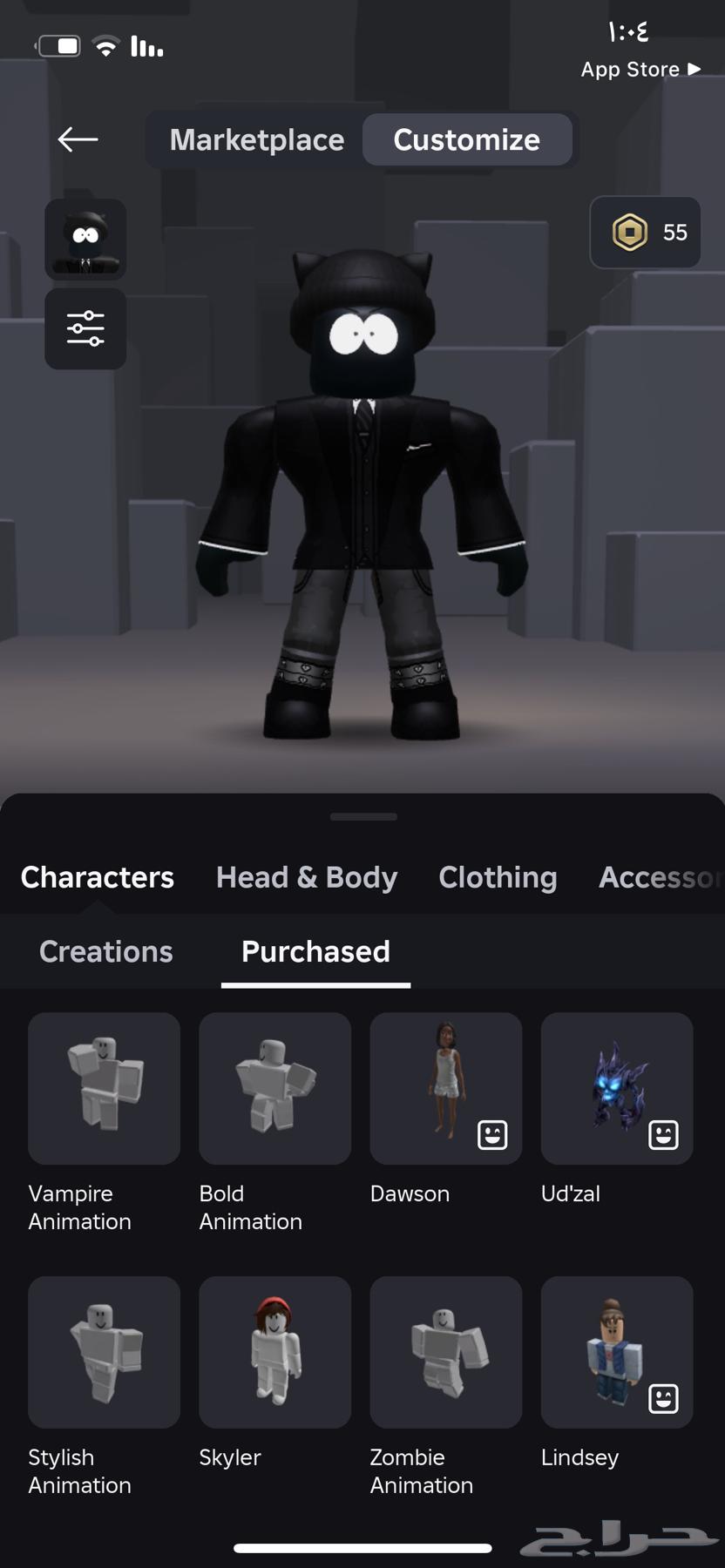
Task: Select the Characters category
Action: (97, 877)
